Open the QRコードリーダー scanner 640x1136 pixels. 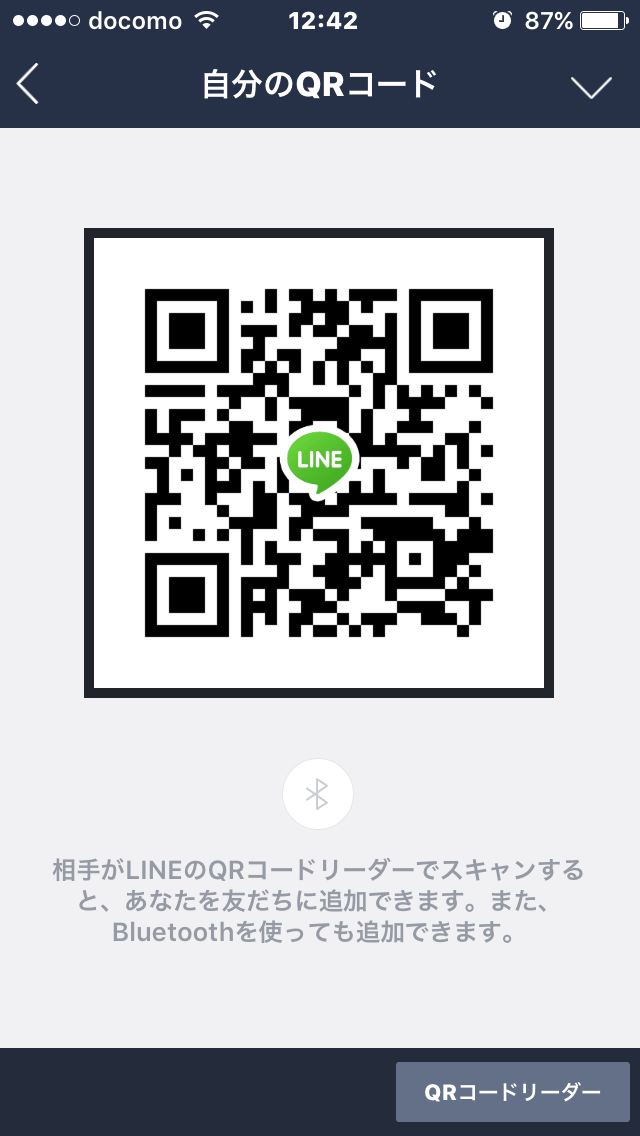pos(513,1091)
